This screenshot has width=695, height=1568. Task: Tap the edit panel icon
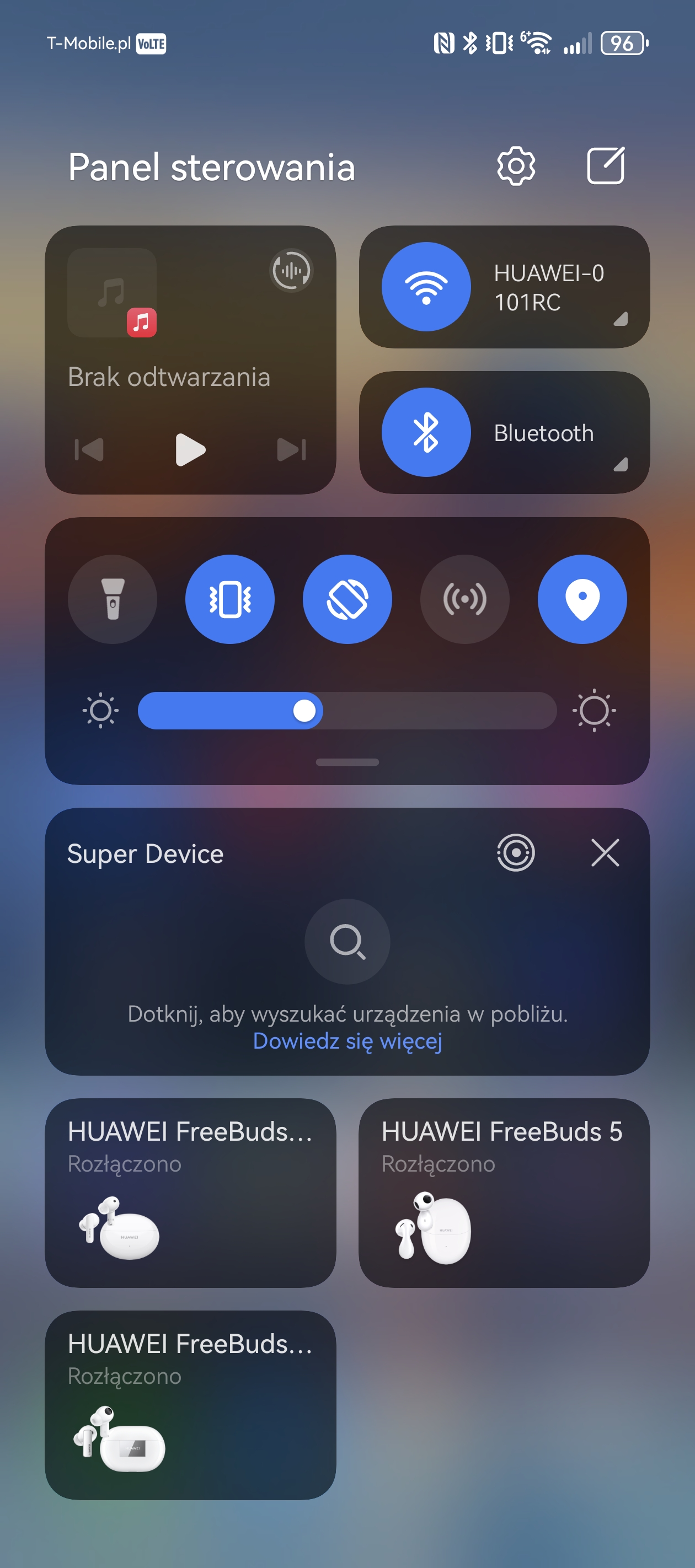(x=606, y=165)
